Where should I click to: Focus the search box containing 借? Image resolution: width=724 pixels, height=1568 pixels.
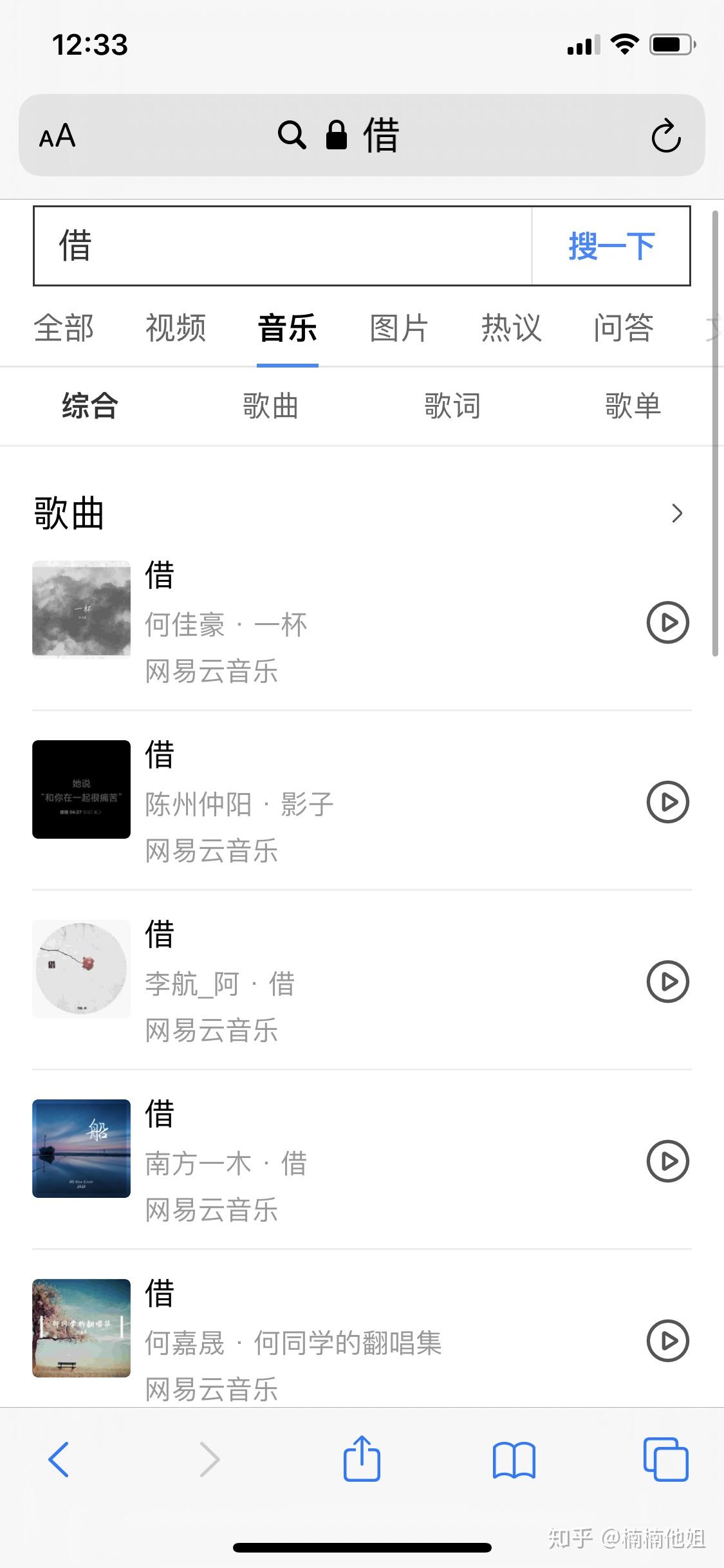coord(283,246)
